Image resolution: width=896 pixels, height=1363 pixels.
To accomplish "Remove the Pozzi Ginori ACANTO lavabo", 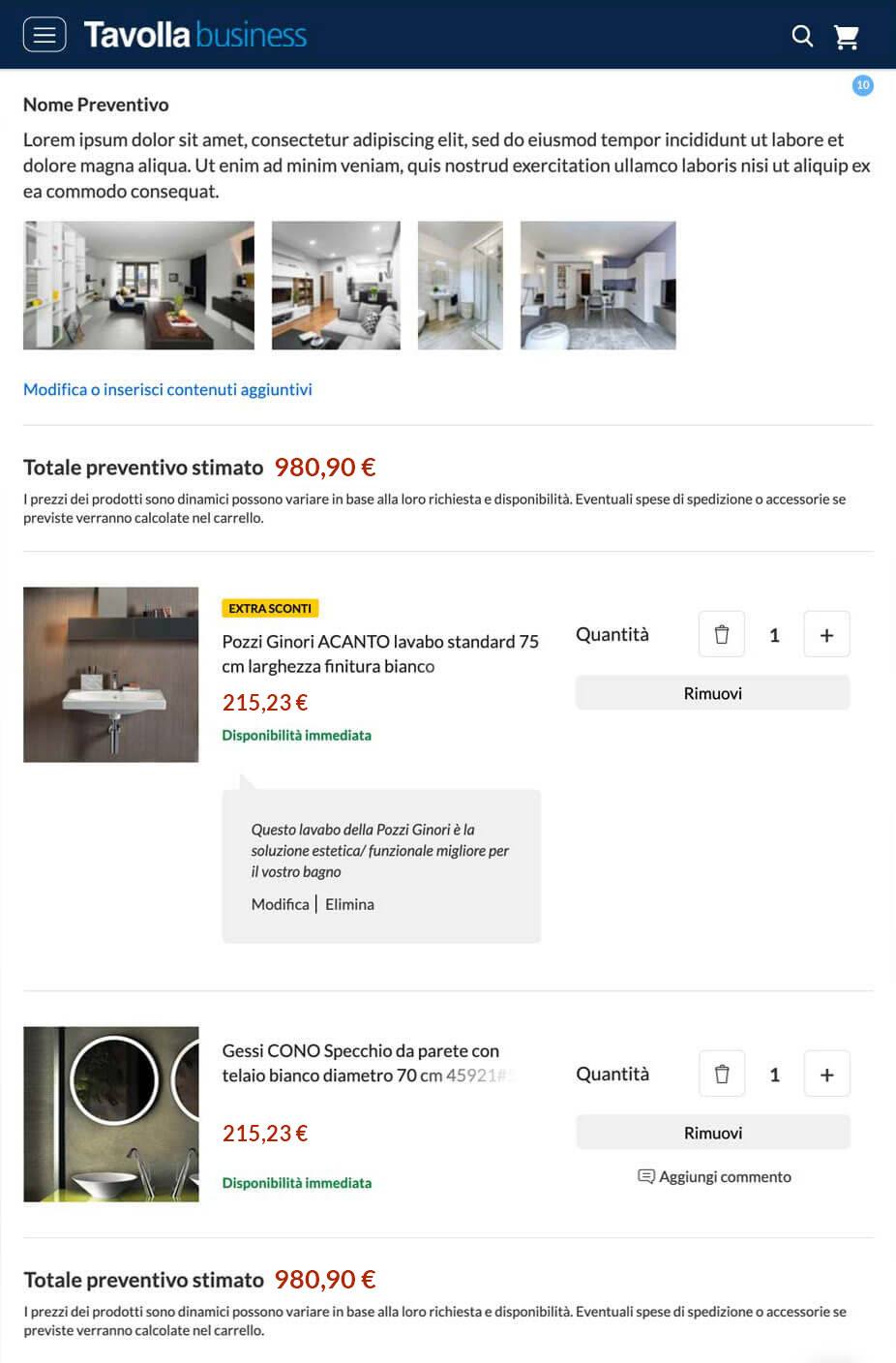I will tap(712, 693).
